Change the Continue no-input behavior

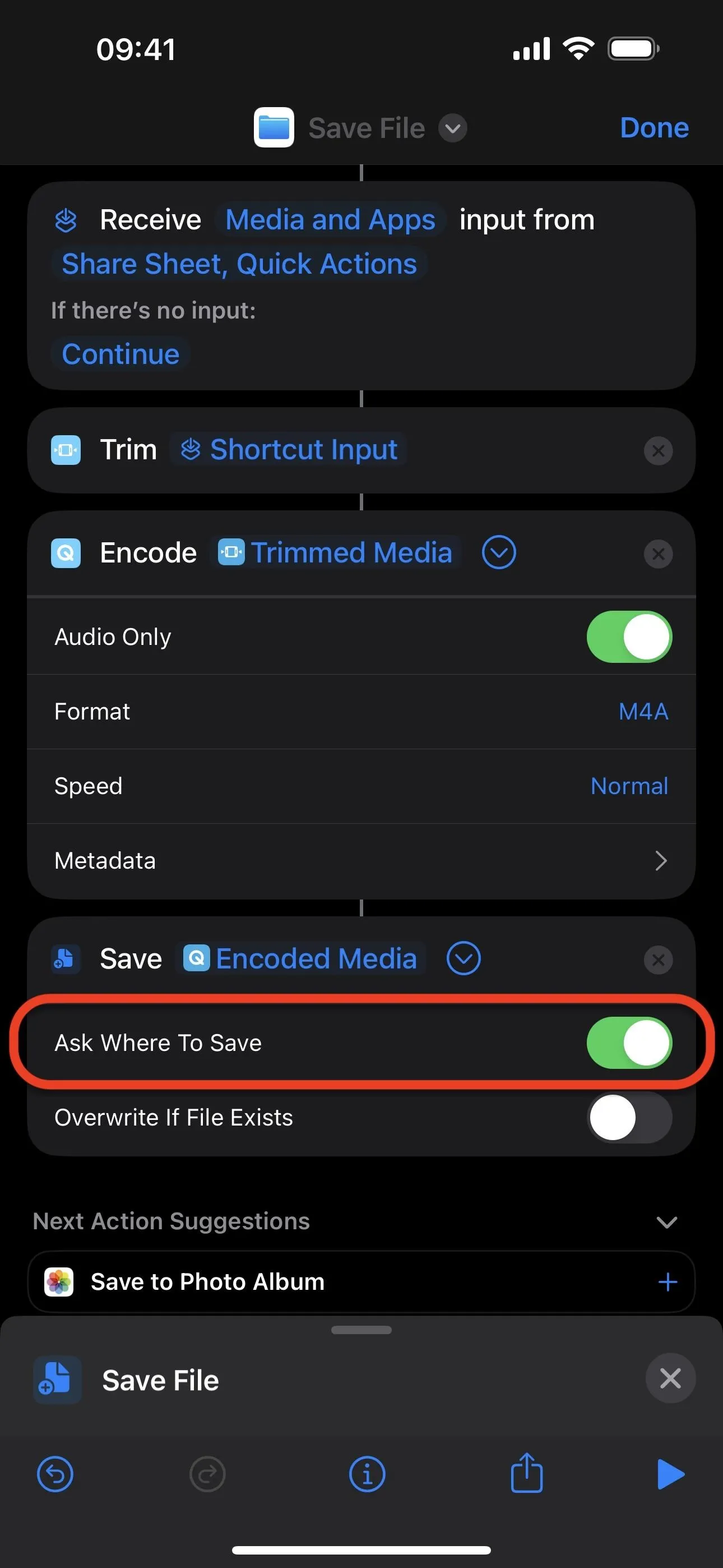[121, 354]
